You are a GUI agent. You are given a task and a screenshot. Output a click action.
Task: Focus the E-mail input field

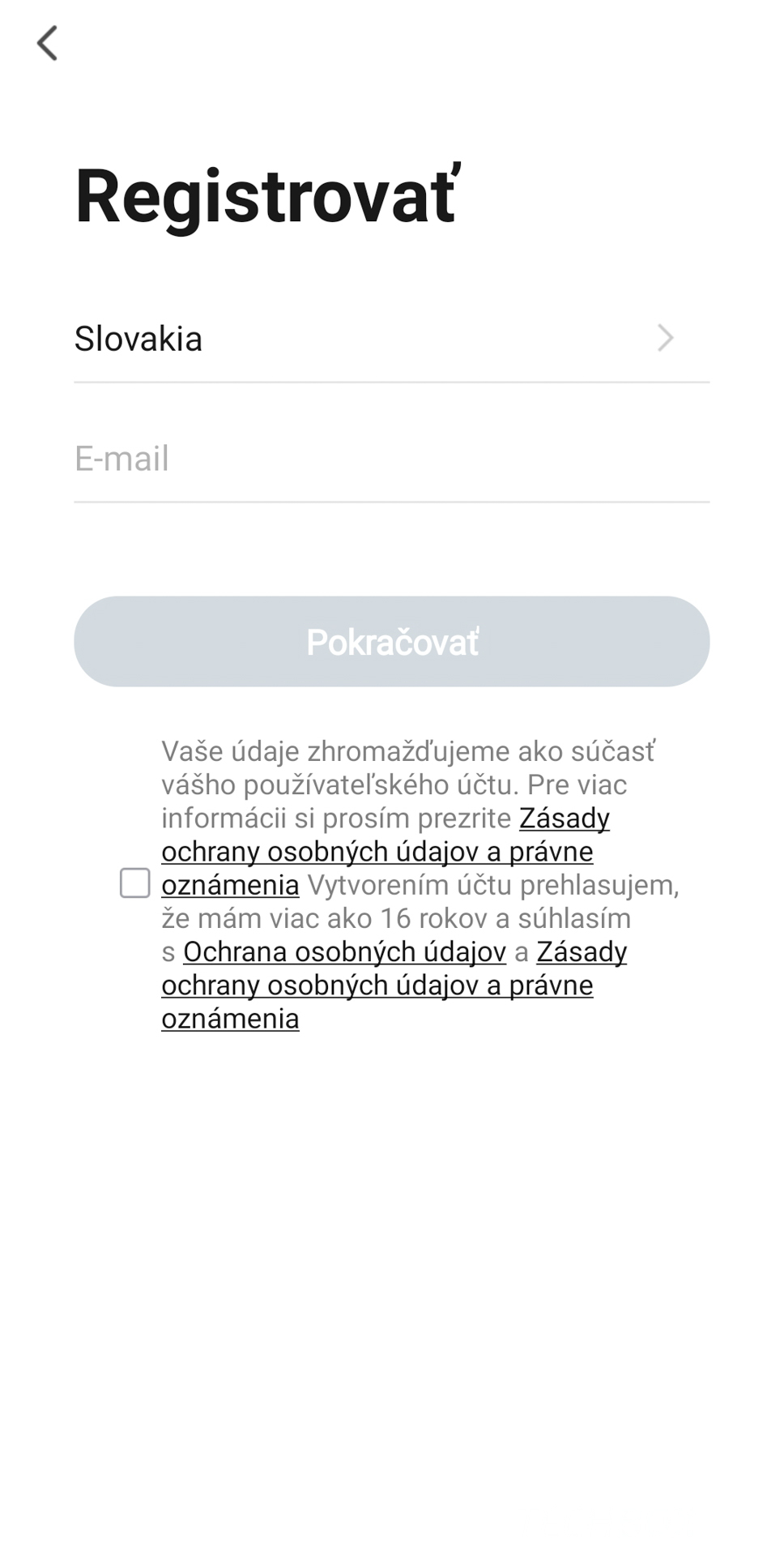point(392,459)
